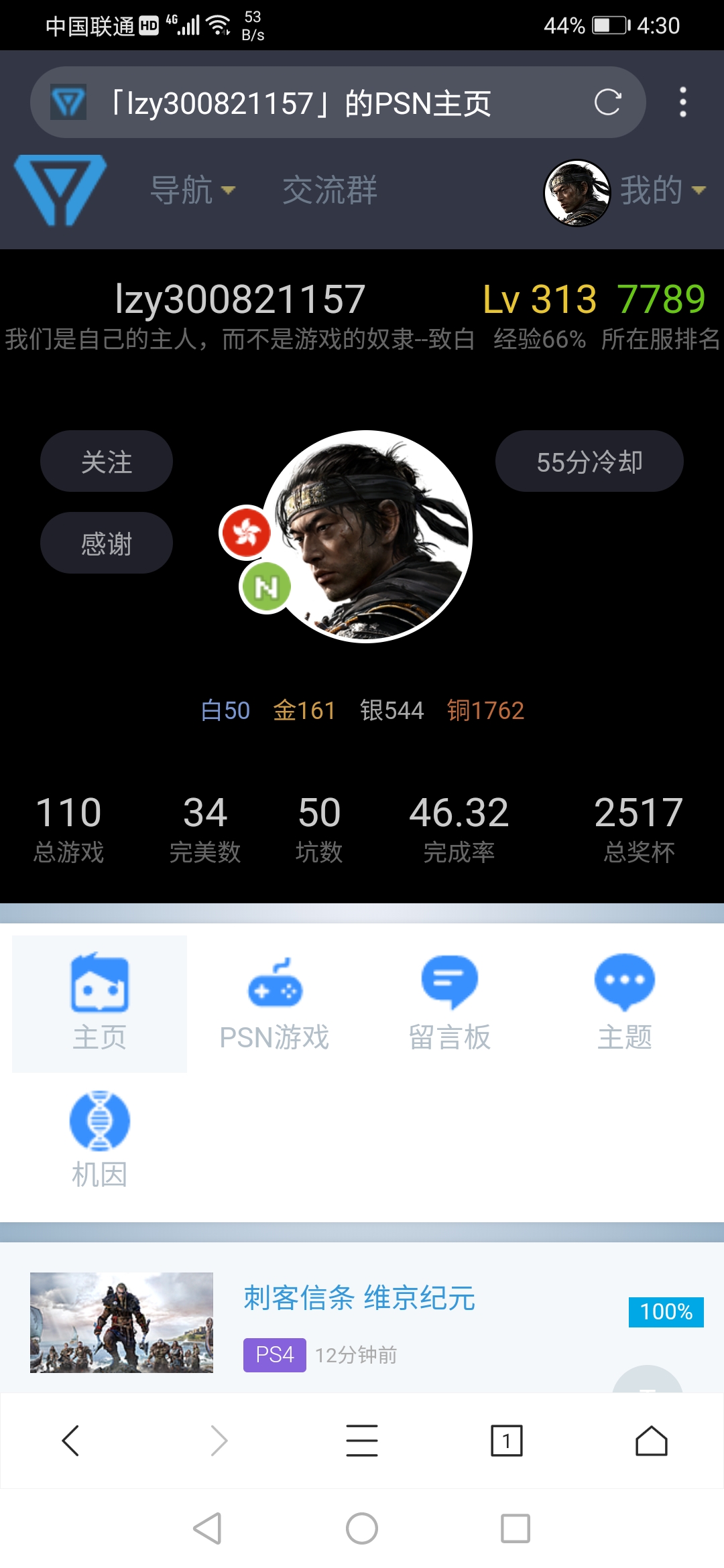Go back with the browser back arrow
The width and height of the screenshot is (724, 1568).
pyautogui.click(x=71, y=1441)
